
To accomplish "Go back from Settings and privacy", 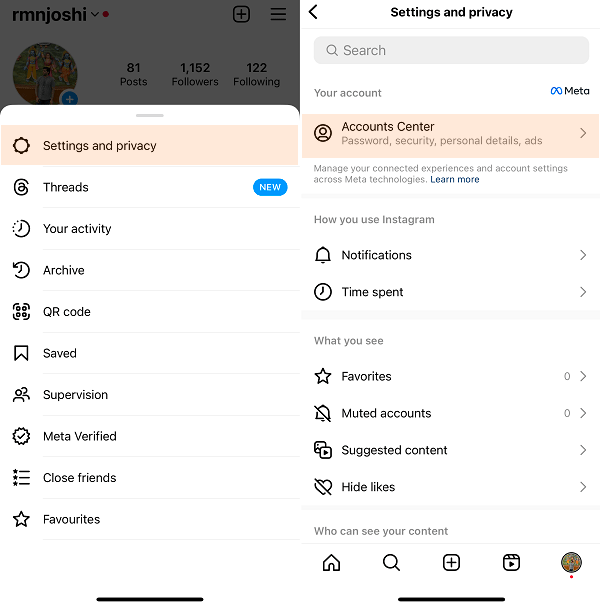I will pyautogui.click(x=314, y=12).
